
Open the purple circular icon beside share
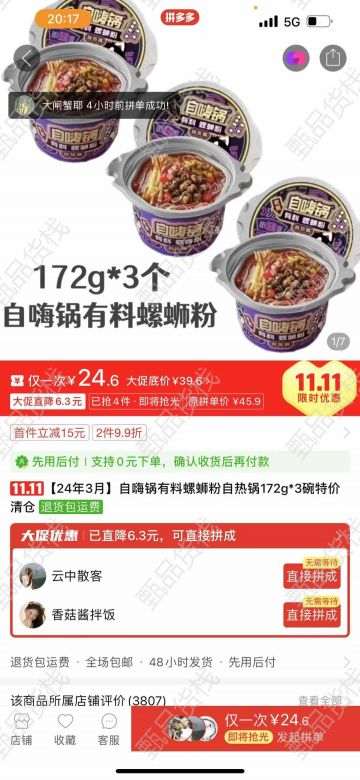point(296,58)
